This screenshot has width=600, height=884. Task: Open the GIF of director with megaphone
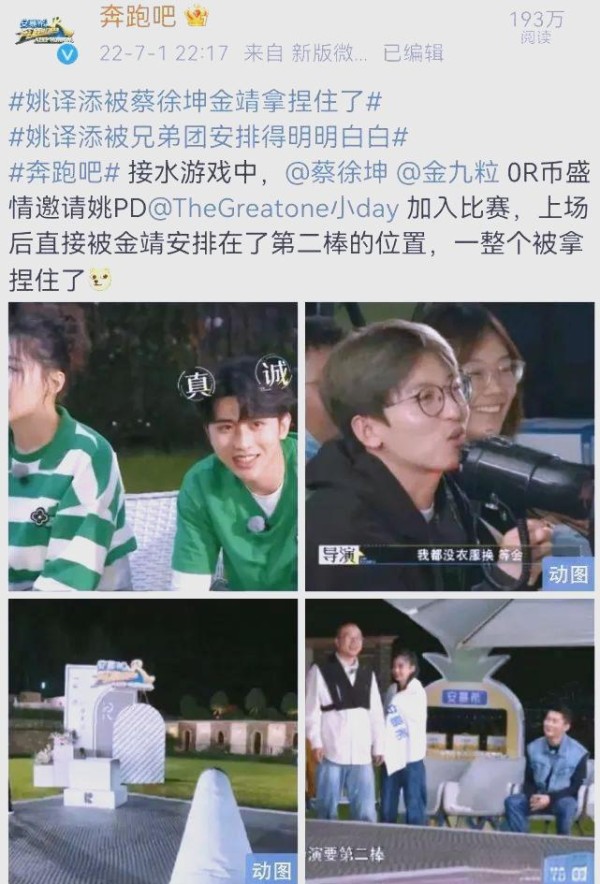449,446
